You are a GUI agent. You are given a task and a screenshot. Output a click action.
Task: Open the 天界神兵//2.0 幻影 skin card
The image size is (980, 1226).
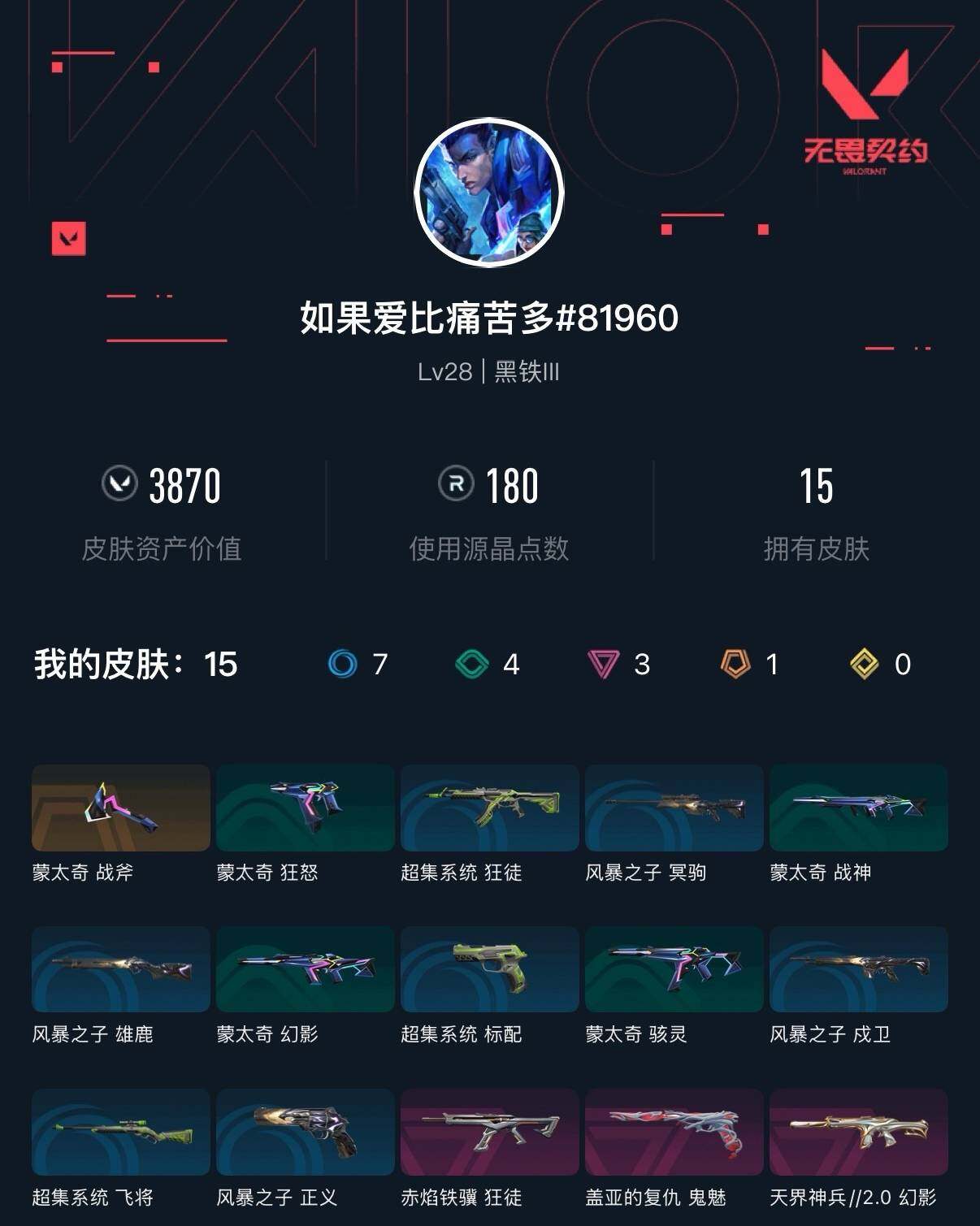pyautogui.click(x=859, y=1131)
